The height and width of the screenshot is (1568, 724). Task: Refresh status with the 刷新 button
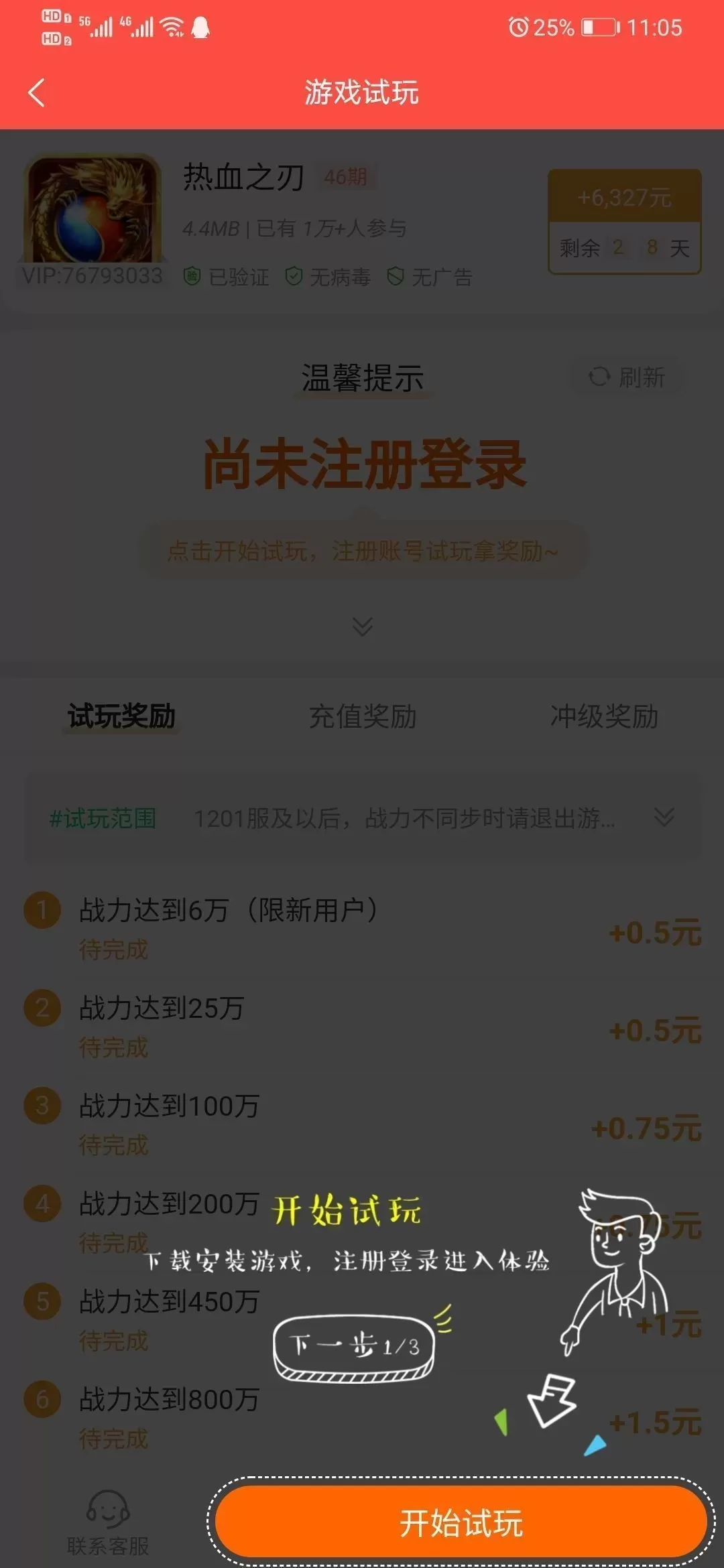pos(627,377)
